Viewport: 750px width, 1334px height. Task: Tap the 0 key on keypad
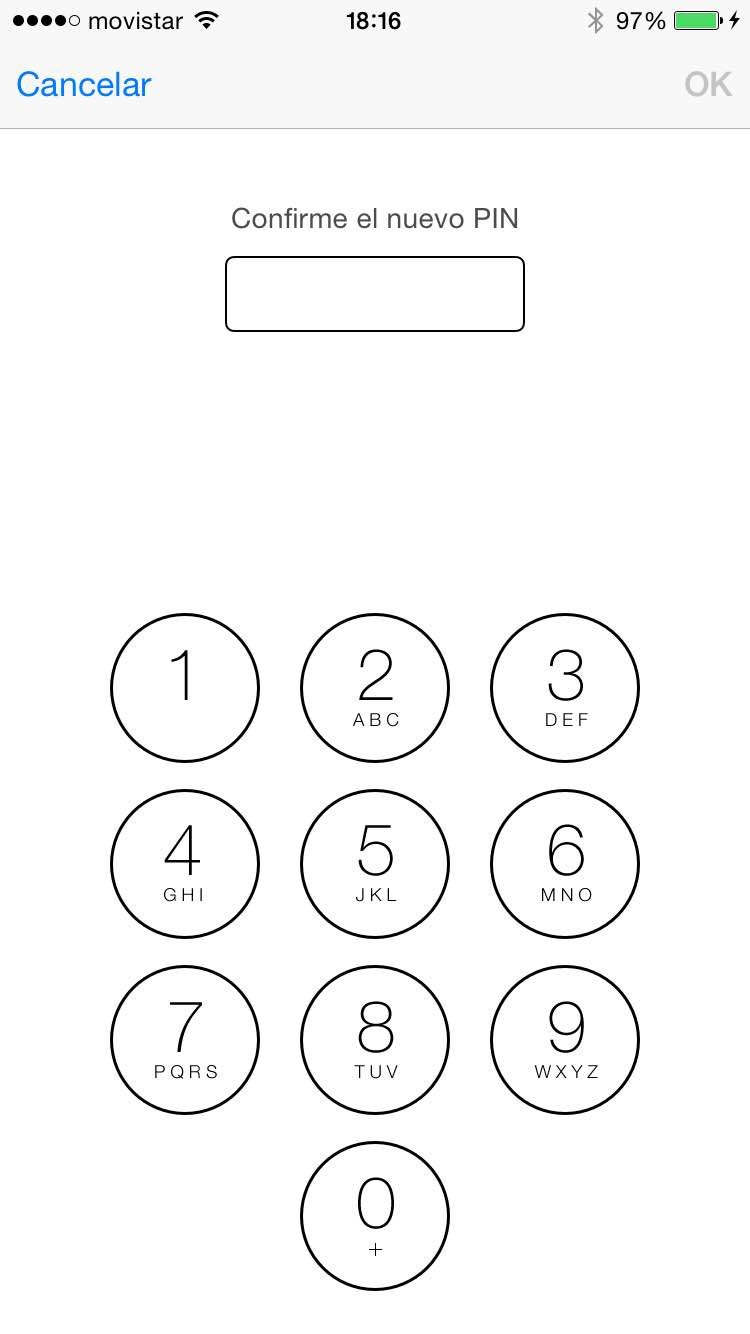pyautogui.click(x=375, y=1216)
